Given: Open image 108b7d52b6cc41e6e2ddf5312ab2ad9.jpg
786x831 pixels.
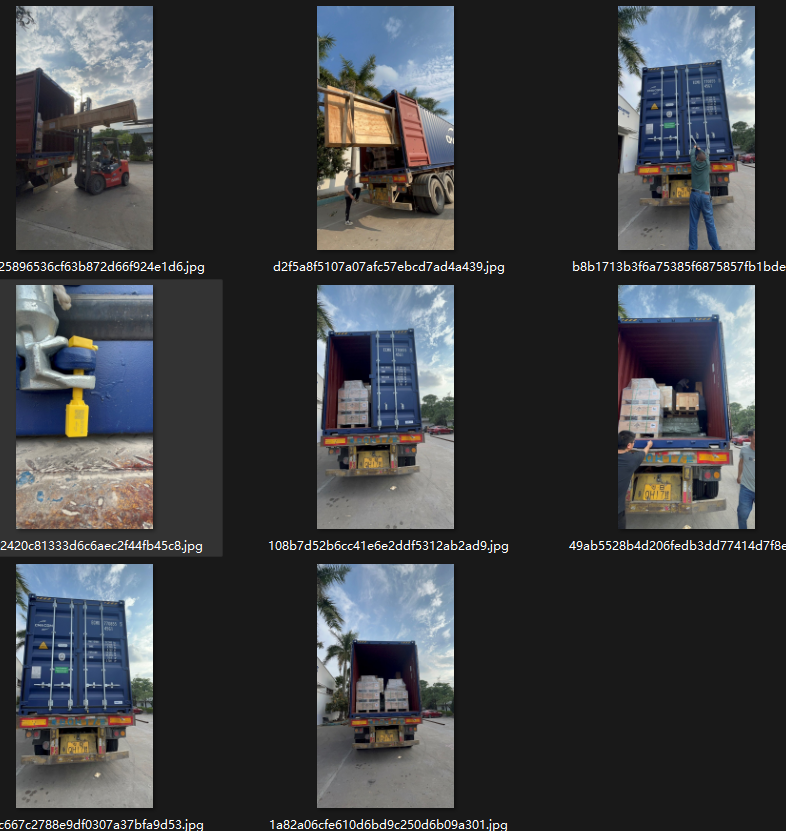Looking at the screenshot, I should pos(385,407).
